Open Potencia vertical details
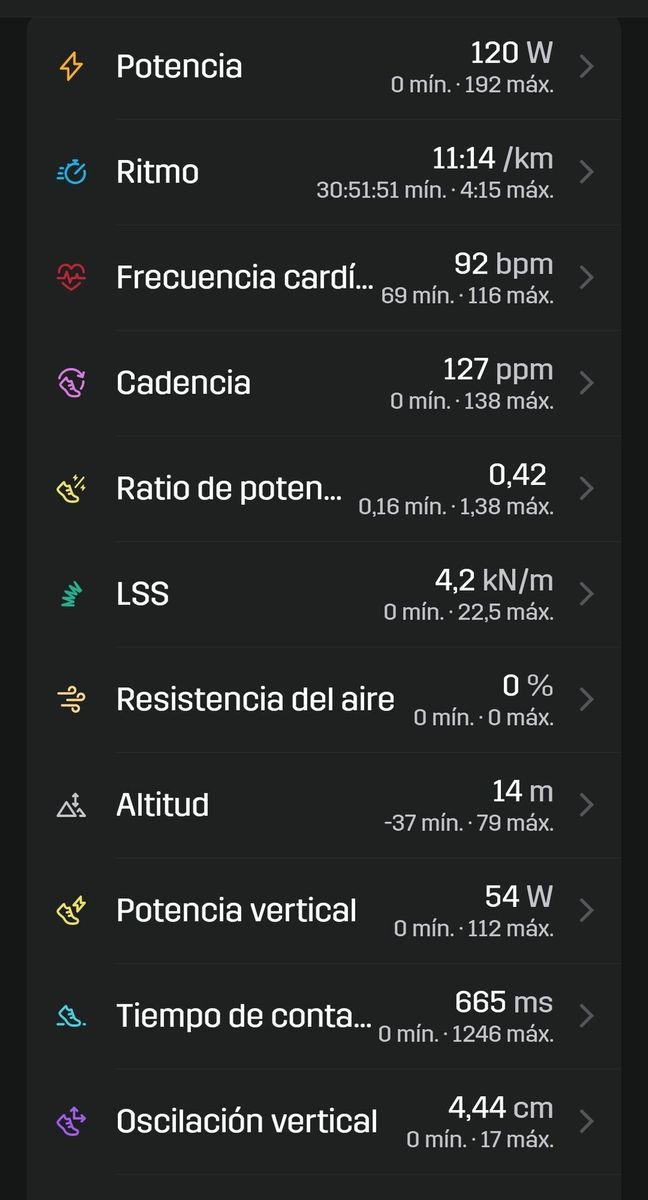Viewport: 648px width, 1200px height. click(324, 911)
